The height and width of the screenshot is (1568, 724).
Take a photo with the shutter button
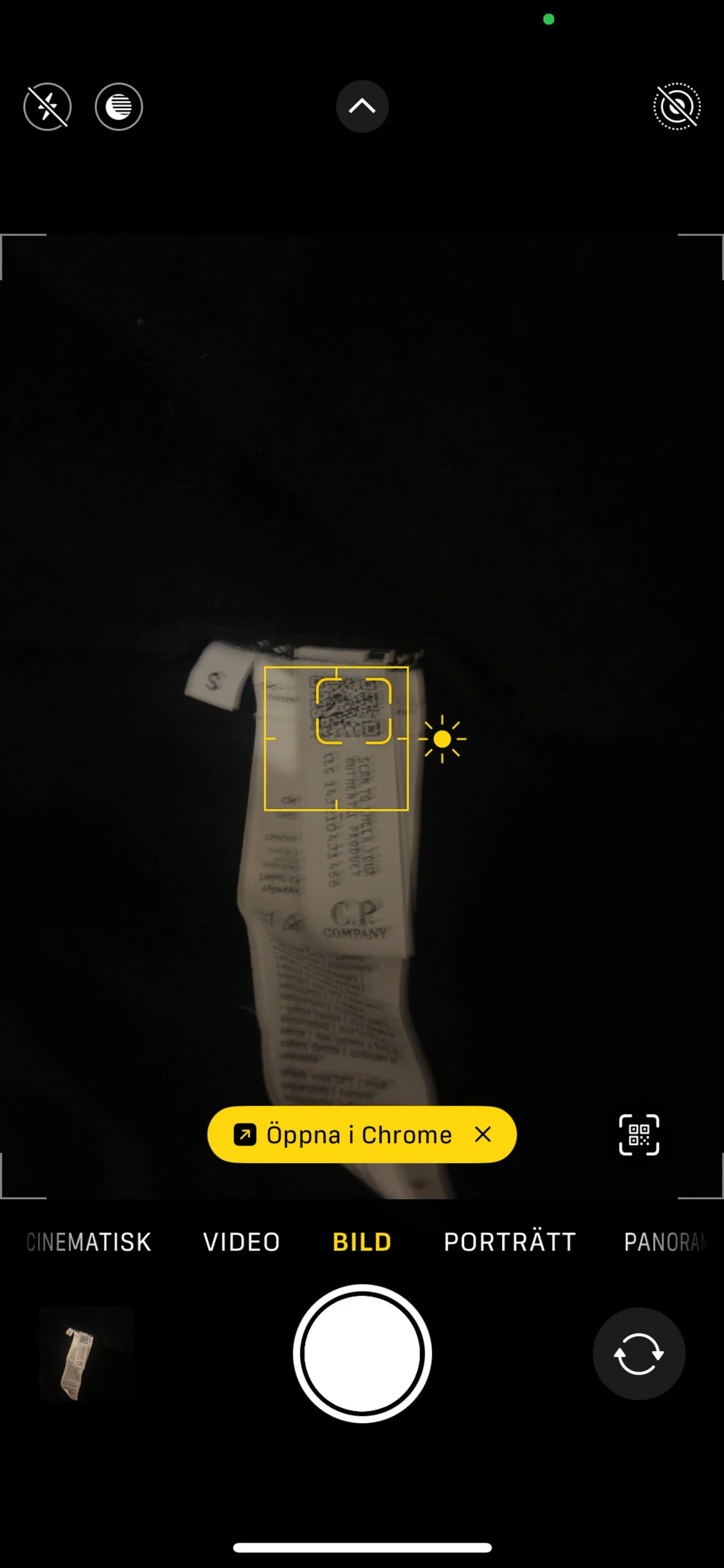[362, 1354]
